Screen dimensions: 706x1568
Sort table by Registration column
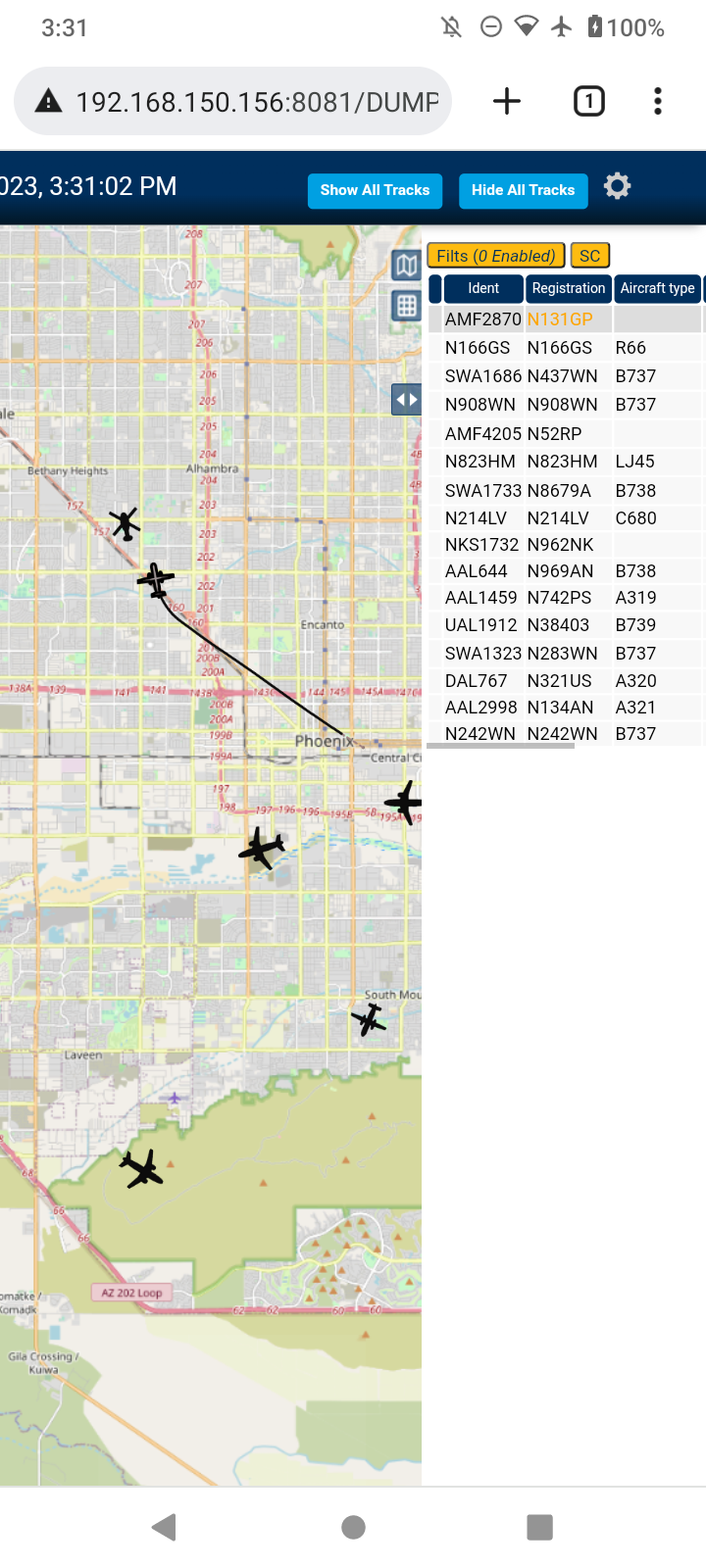coord(569,288)
